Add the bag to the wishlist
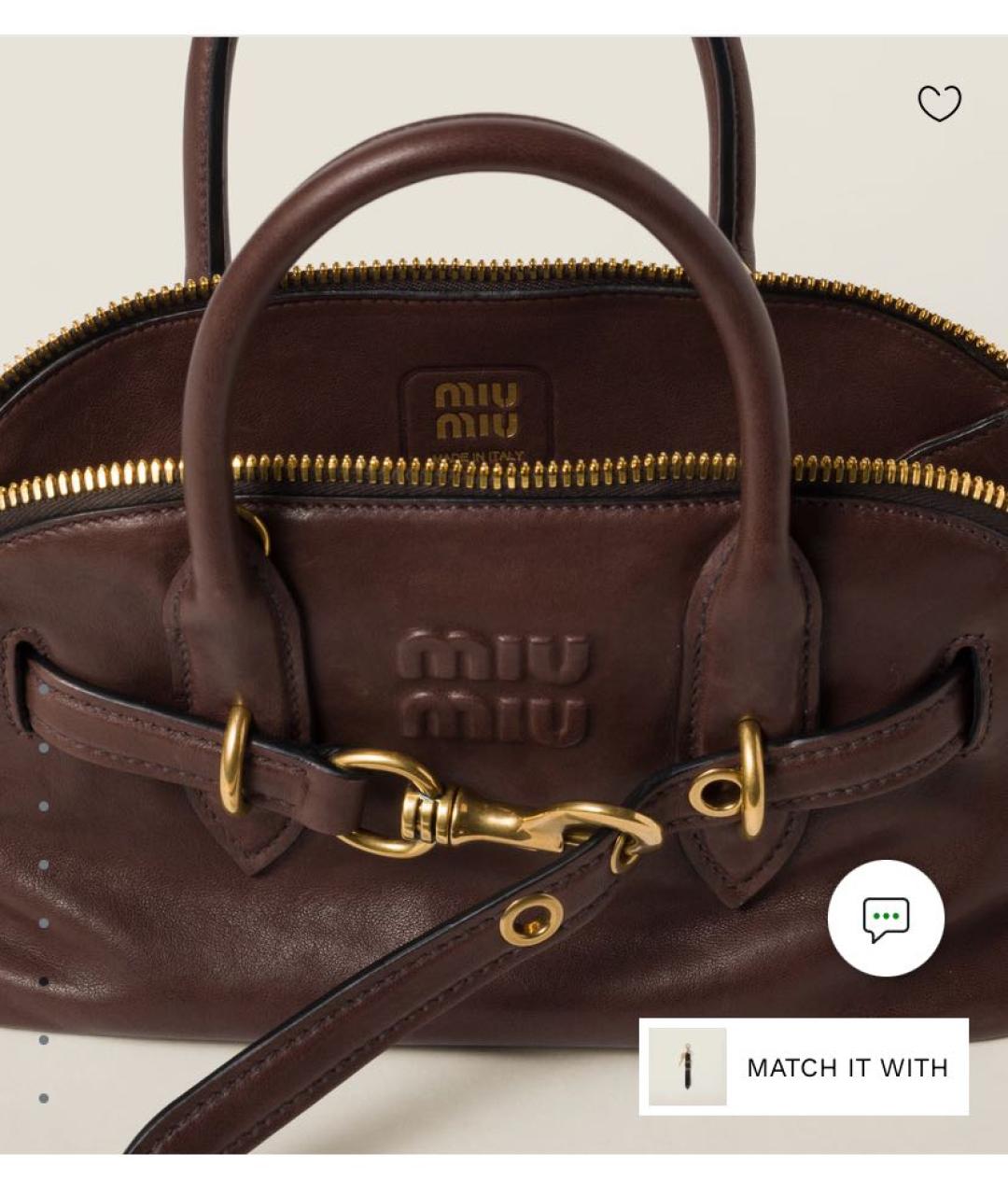The image size is (1008, 1195). (939, 104)
